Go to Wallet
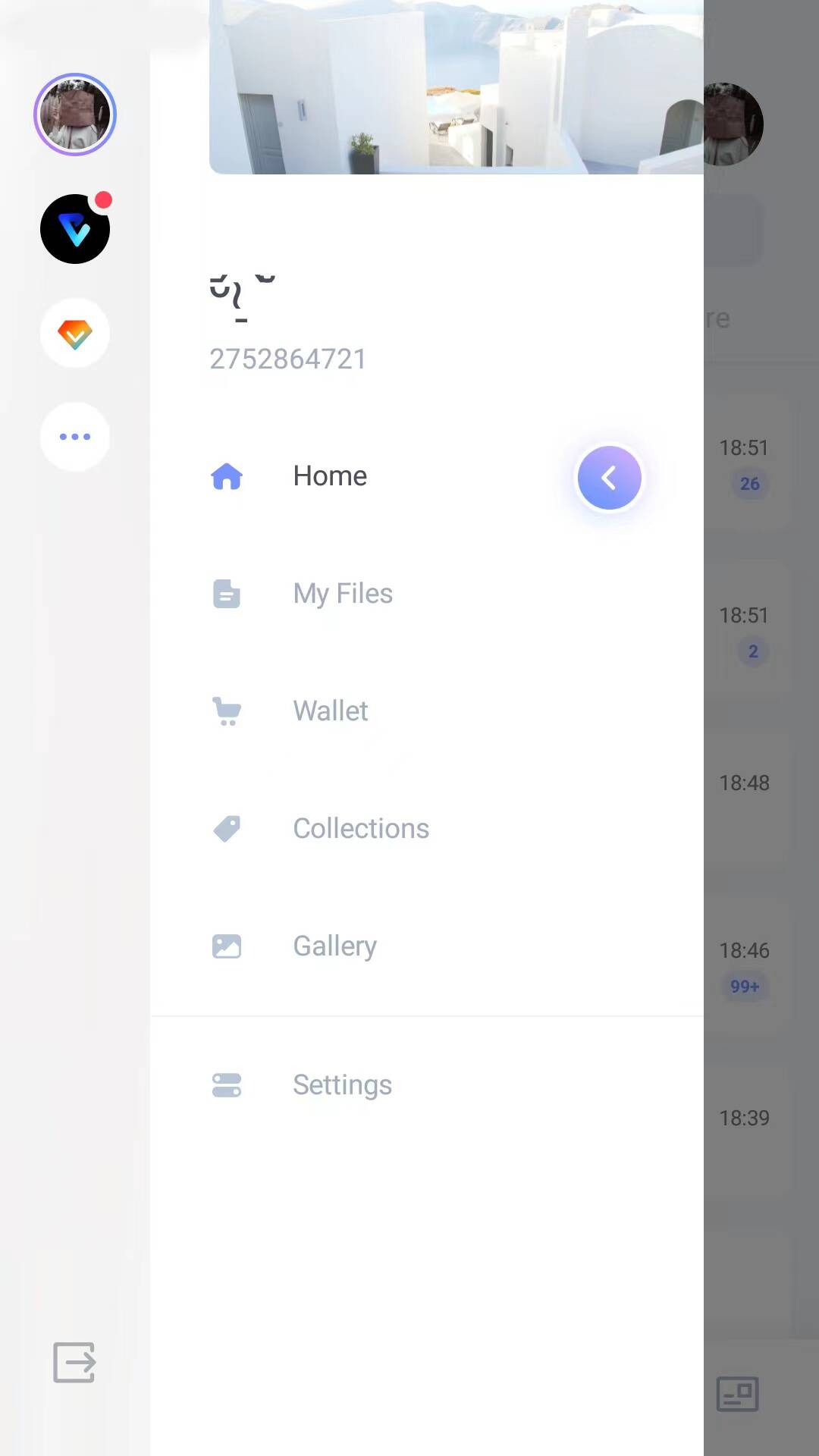Image resolution: width=819 pixels, height=1456 pixels. click(330, 711)
